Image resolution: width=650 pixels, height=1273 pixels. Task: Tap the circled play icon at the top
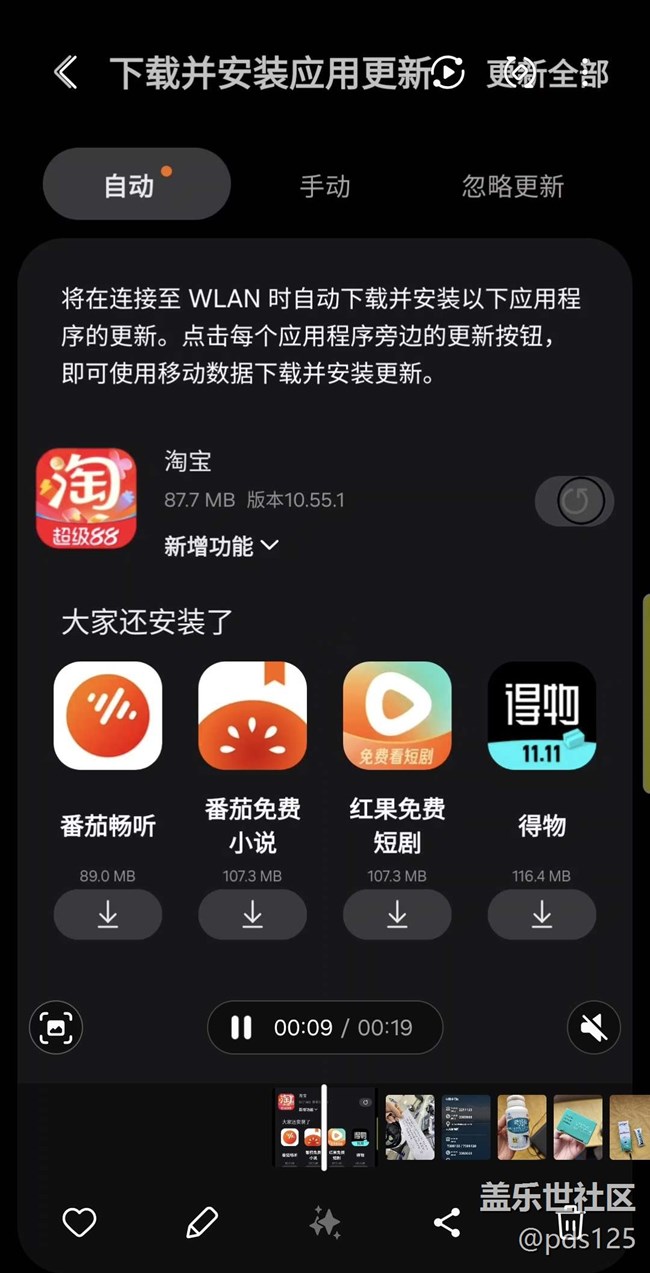tap(448, 72)
